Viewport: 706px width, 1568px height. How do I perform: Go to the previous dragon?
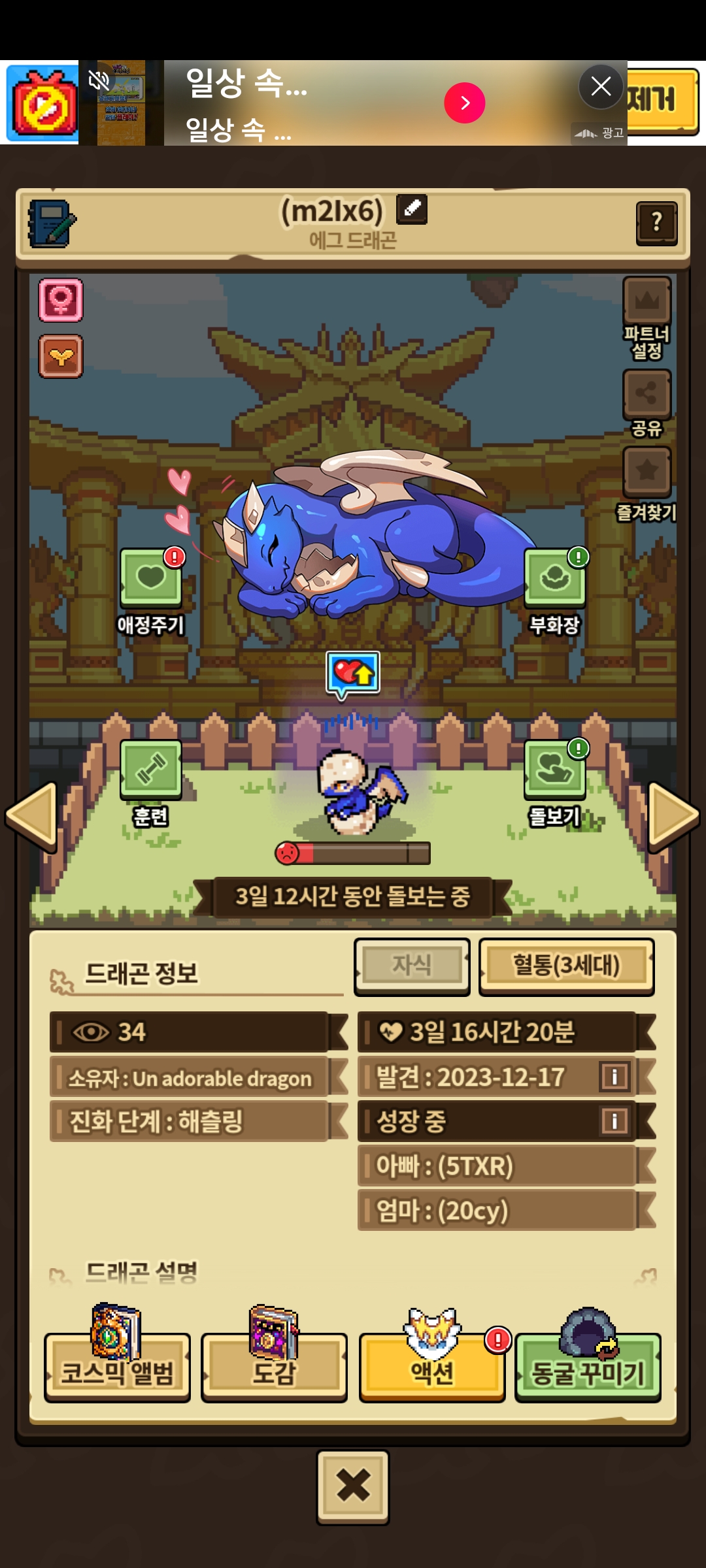pos(31,817)
